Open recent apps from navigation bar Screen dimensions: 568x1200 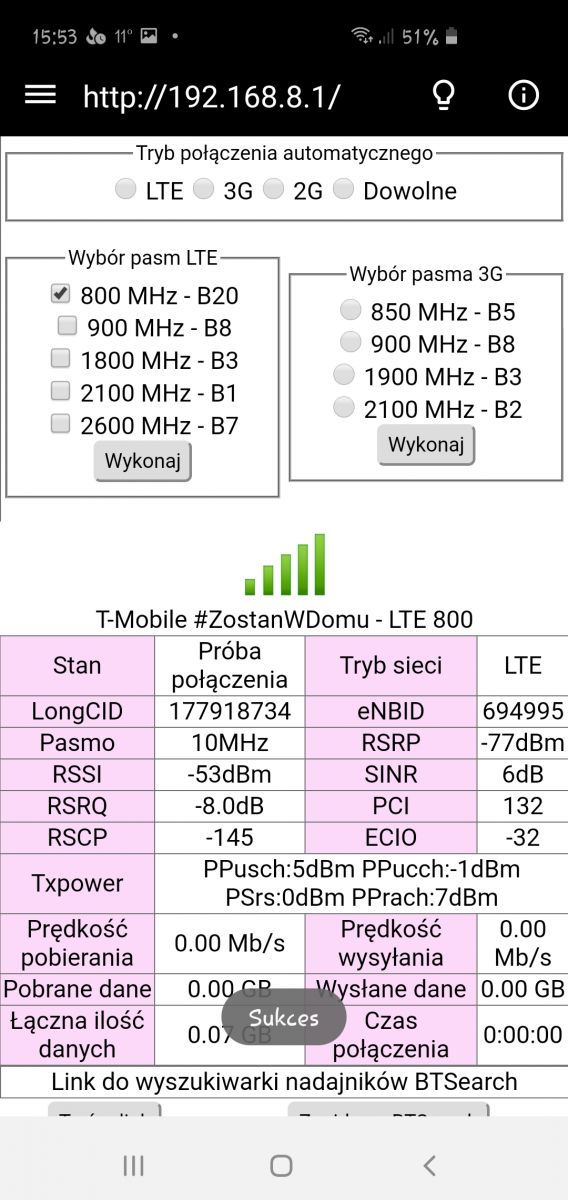[x=133, y=1165]
